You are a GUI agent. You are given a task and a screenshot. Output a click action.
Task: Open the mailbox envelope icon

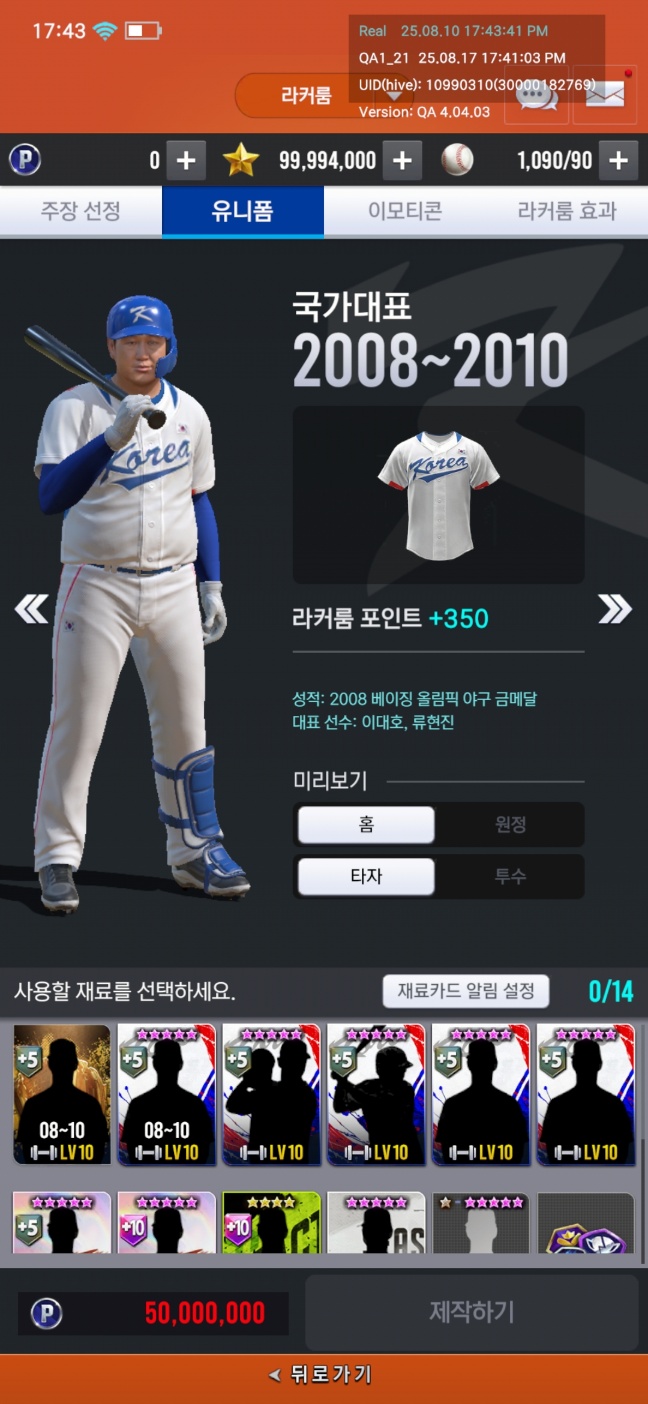coord(605,96)
